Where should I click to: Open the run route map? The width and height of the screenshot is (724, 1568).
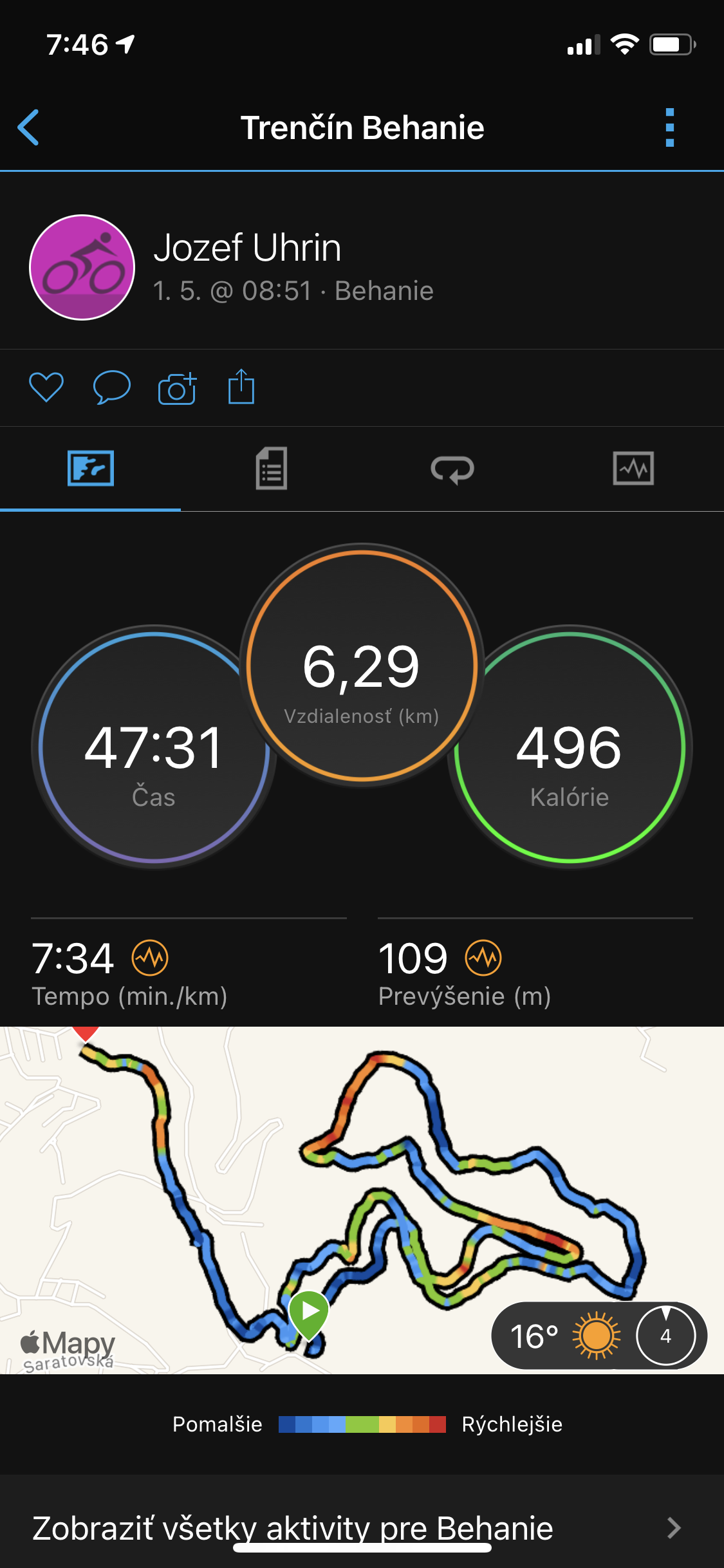click(x=362, y=1200)
